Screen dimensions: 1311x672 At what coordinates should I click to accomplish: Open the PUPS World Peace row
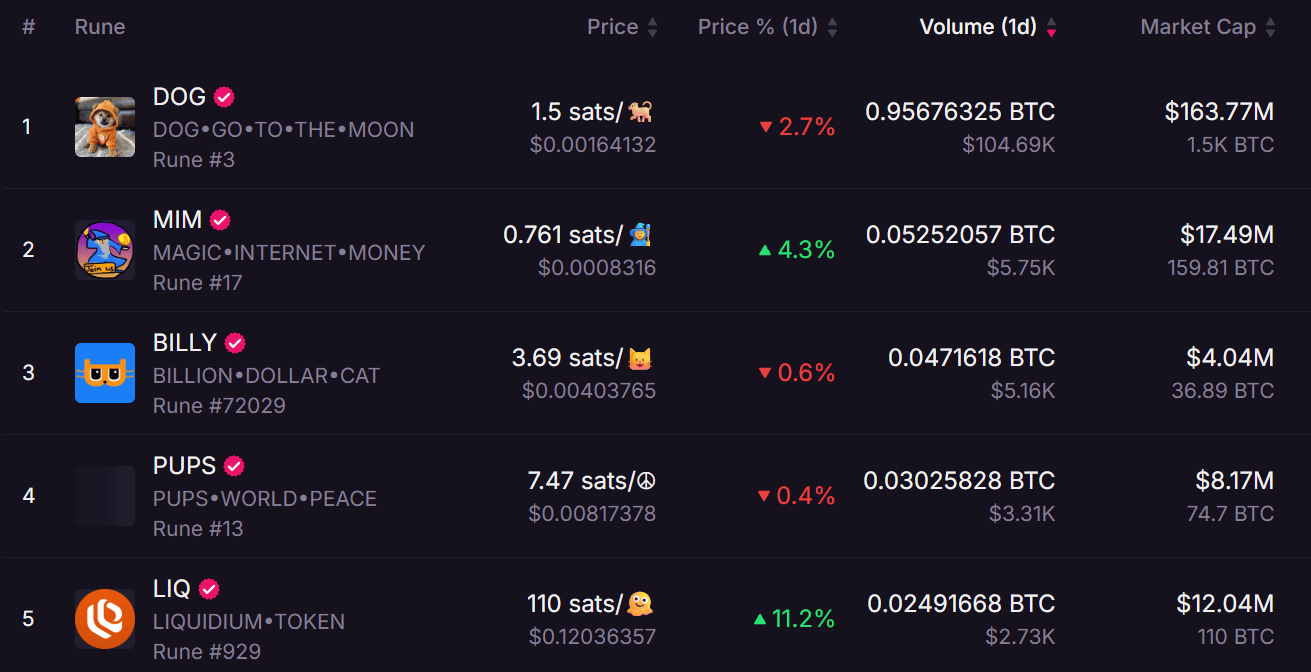pos(264,498)
